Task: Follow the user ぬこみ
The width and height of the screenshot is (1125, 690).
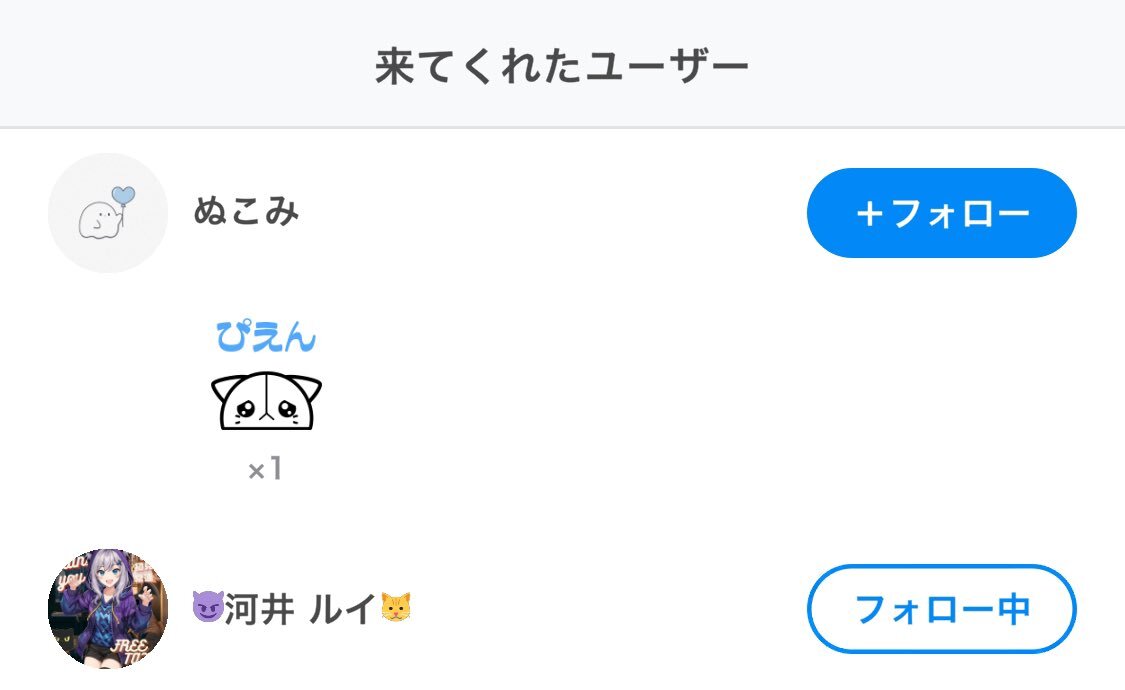Action: point(941,213)
